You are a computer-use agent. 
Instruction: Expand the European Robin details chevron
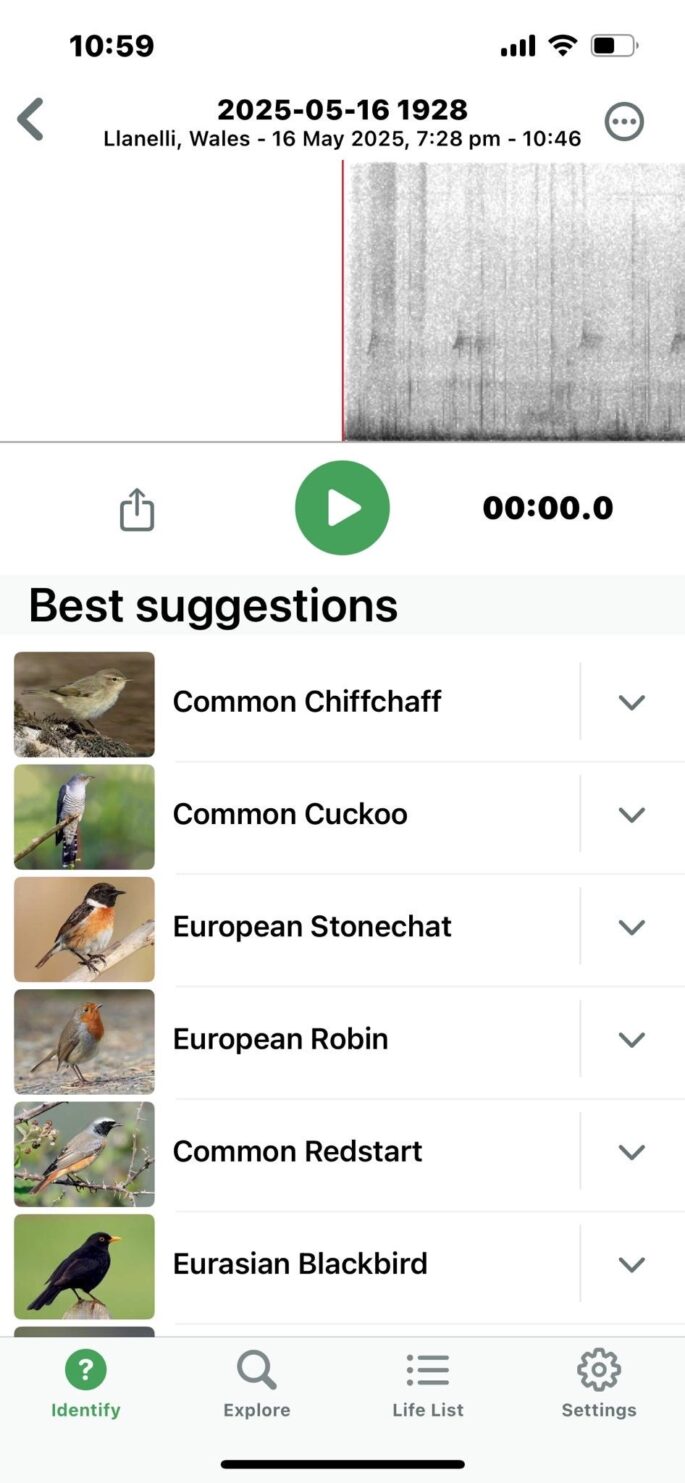click(x=631, y=1039)
